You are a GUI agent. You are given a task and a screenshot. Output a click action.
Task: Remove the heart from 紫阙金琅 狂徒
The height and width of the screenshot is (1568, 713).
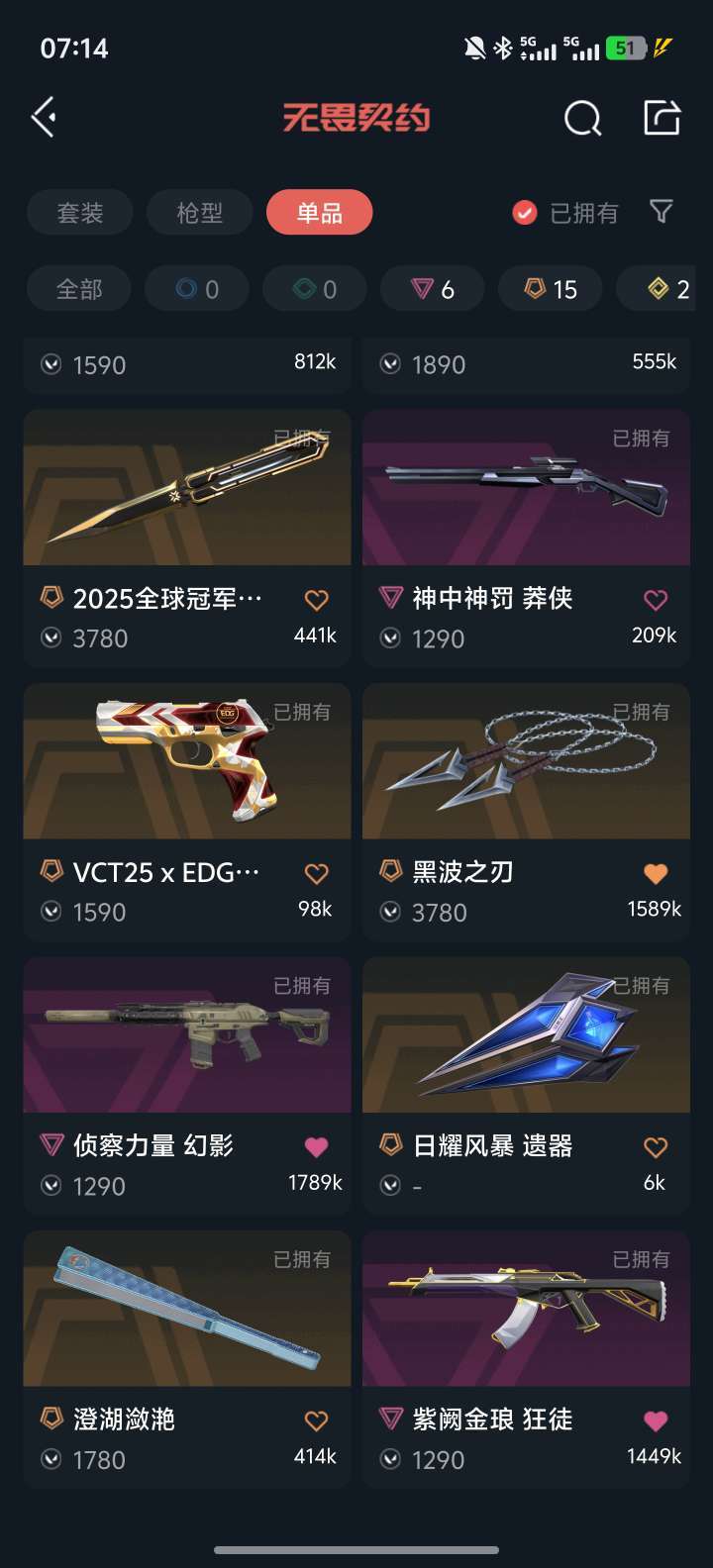pos(656,1421)
